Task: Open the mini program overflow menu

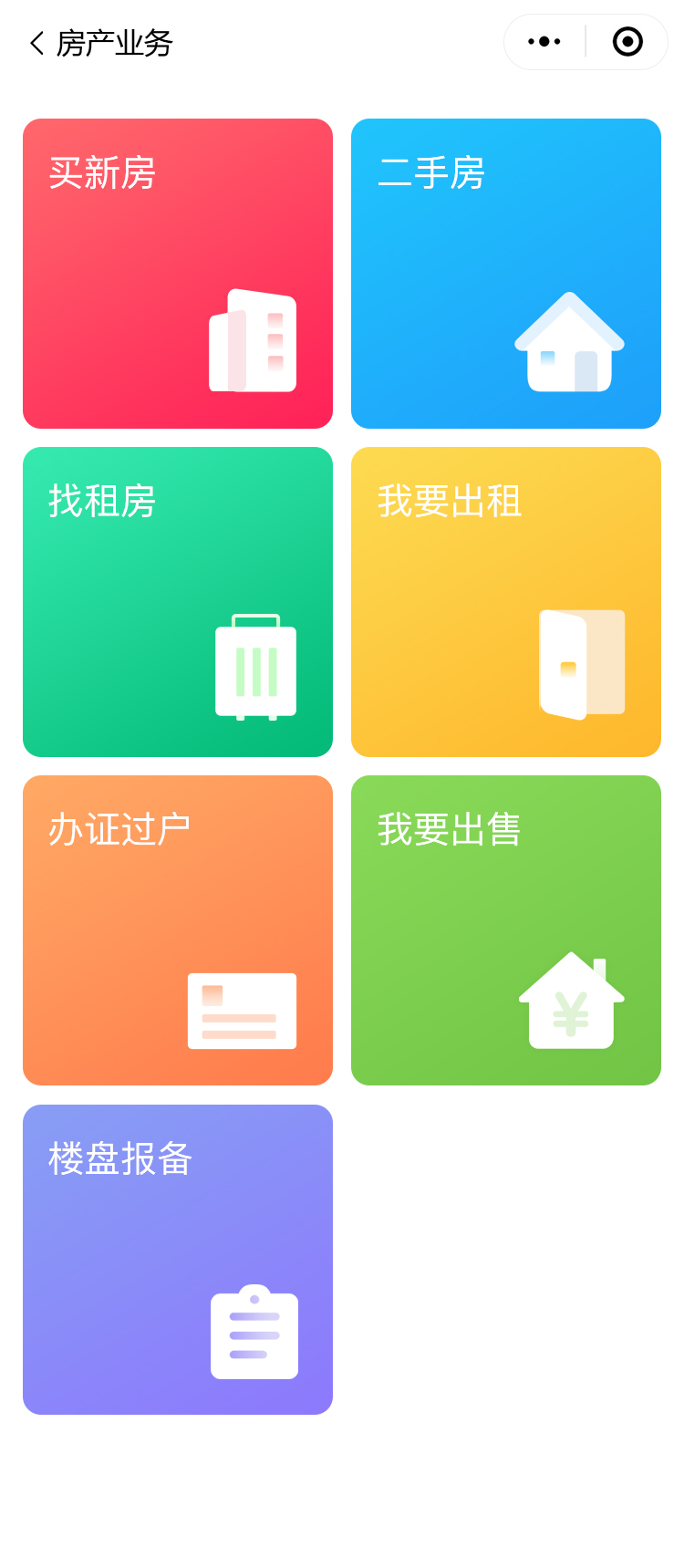Action: tap(544, 42)
